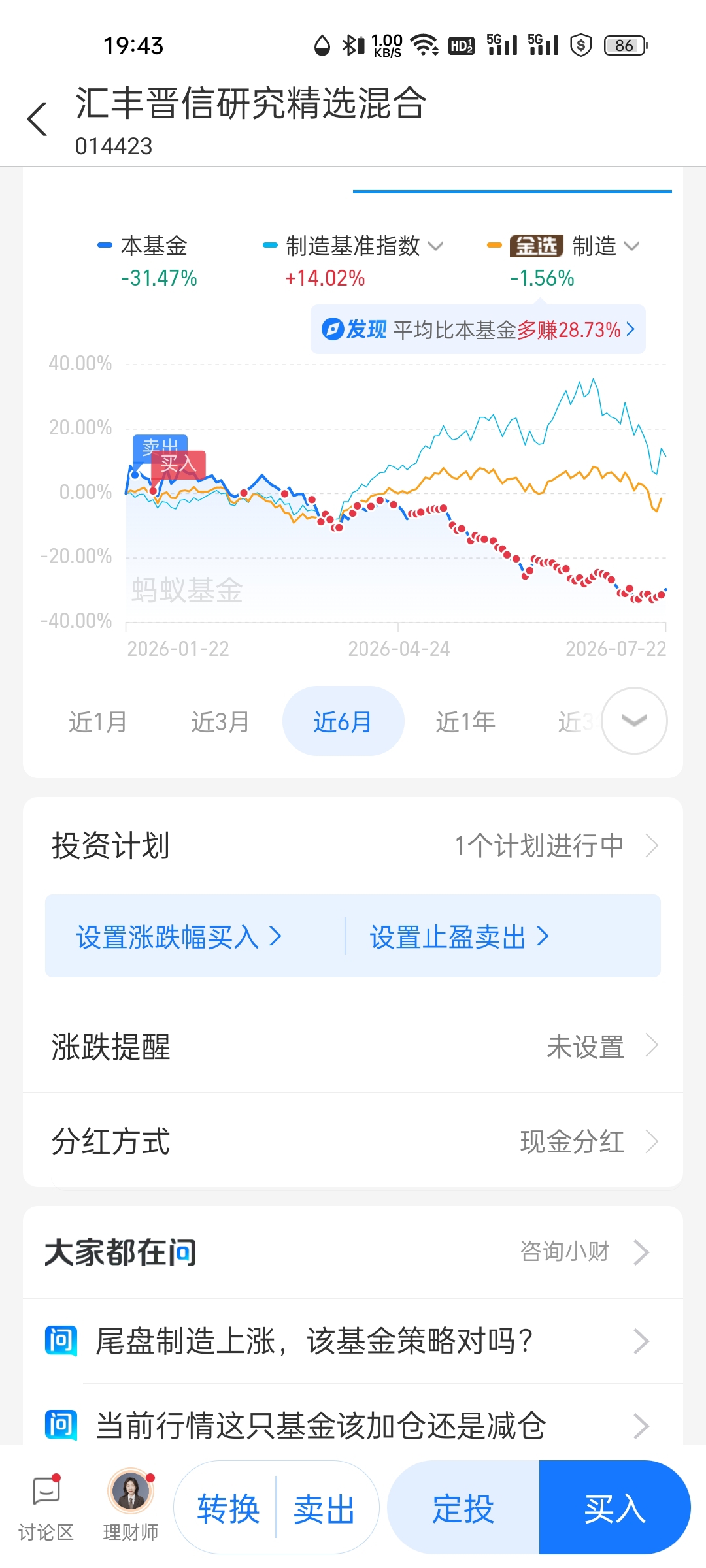Tap 定投 to set up recurring investment

click(463, 1508)
